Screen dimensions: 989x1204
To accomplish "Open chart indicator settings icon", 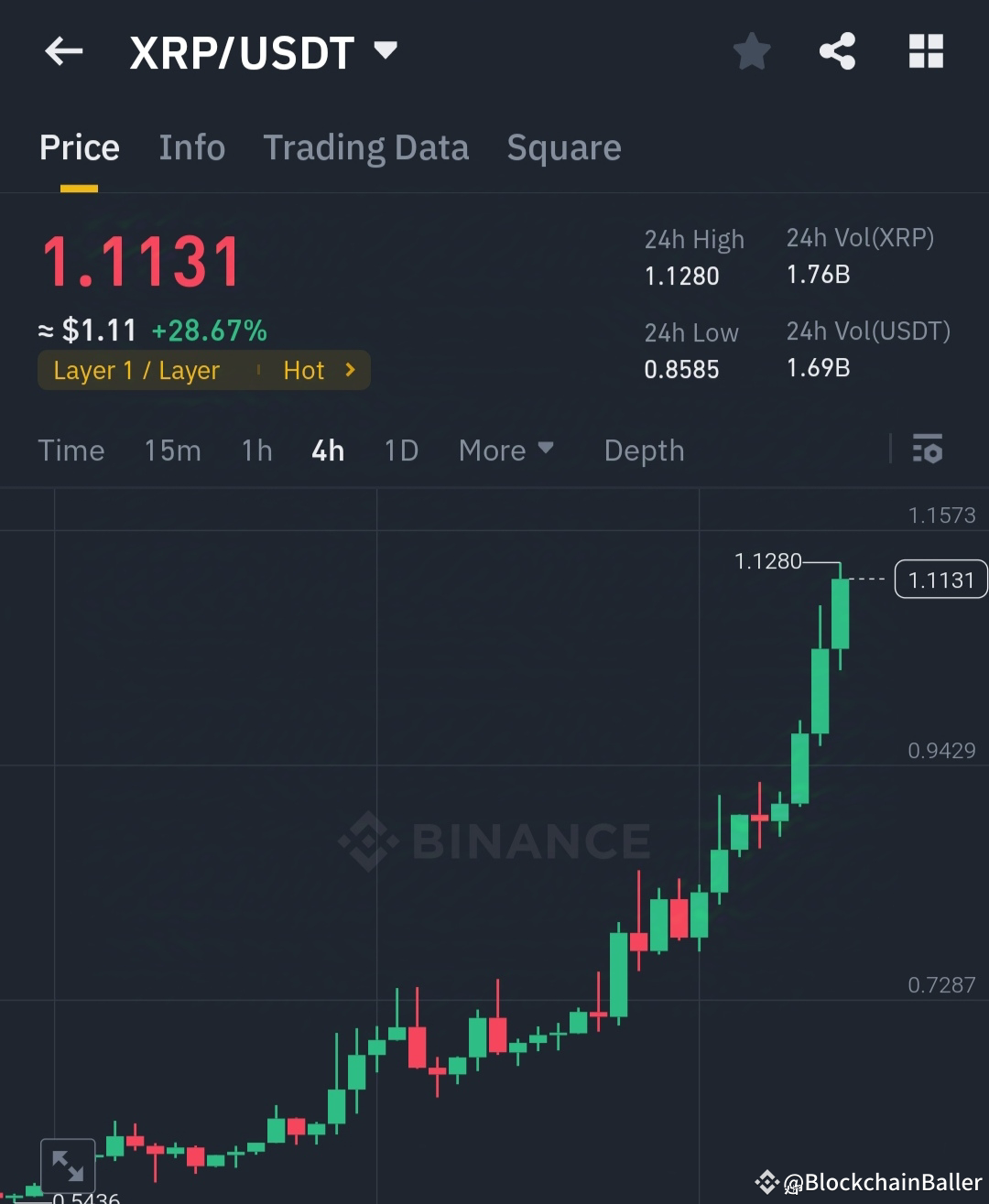I will (x=928, y=450).
